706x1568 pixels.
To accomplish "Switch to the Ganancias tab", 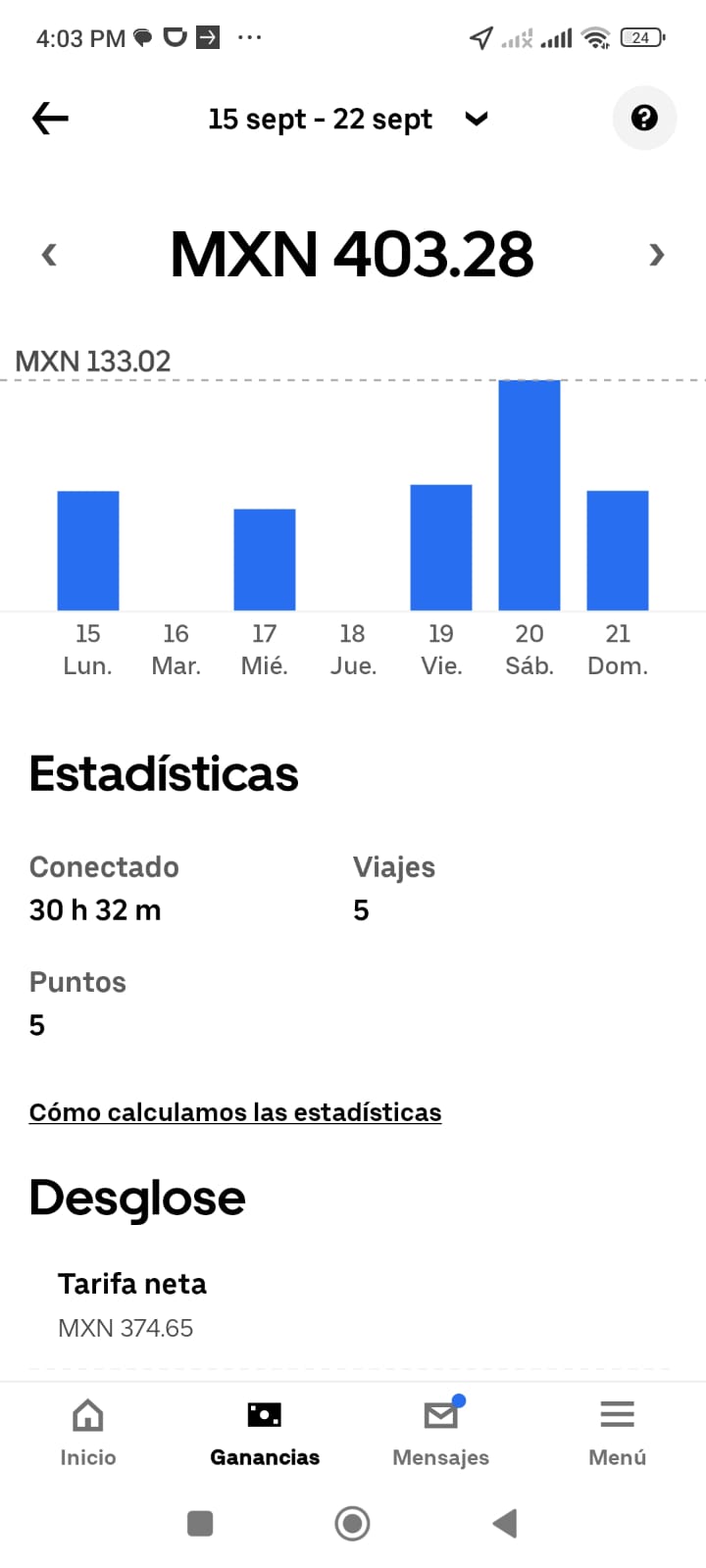I will pos(265,1432).
